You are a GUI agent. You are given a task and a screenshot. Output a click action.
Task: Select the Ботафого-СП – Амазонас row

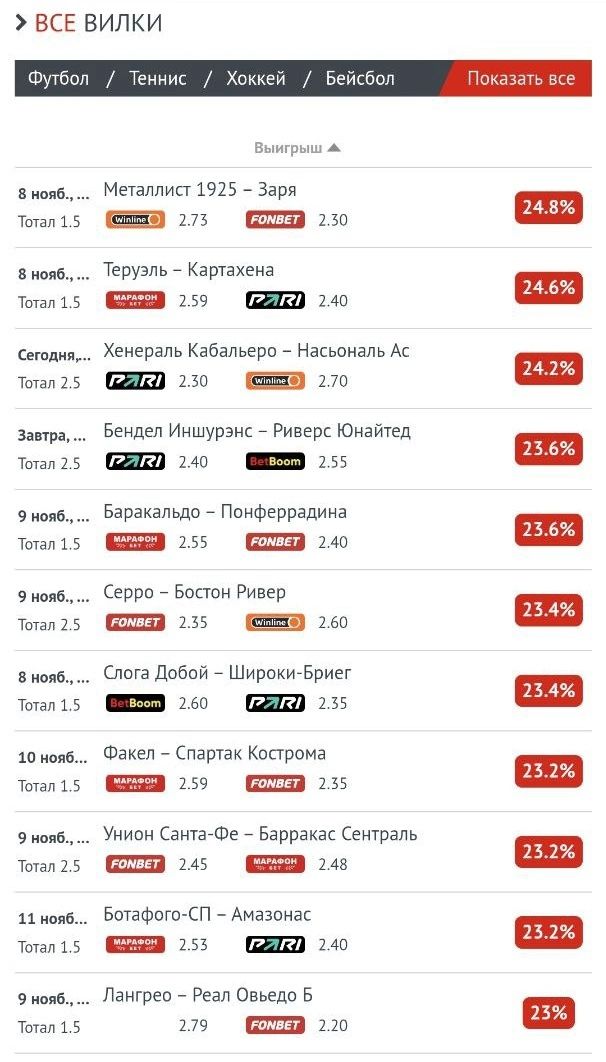click(x=207, y=915)
